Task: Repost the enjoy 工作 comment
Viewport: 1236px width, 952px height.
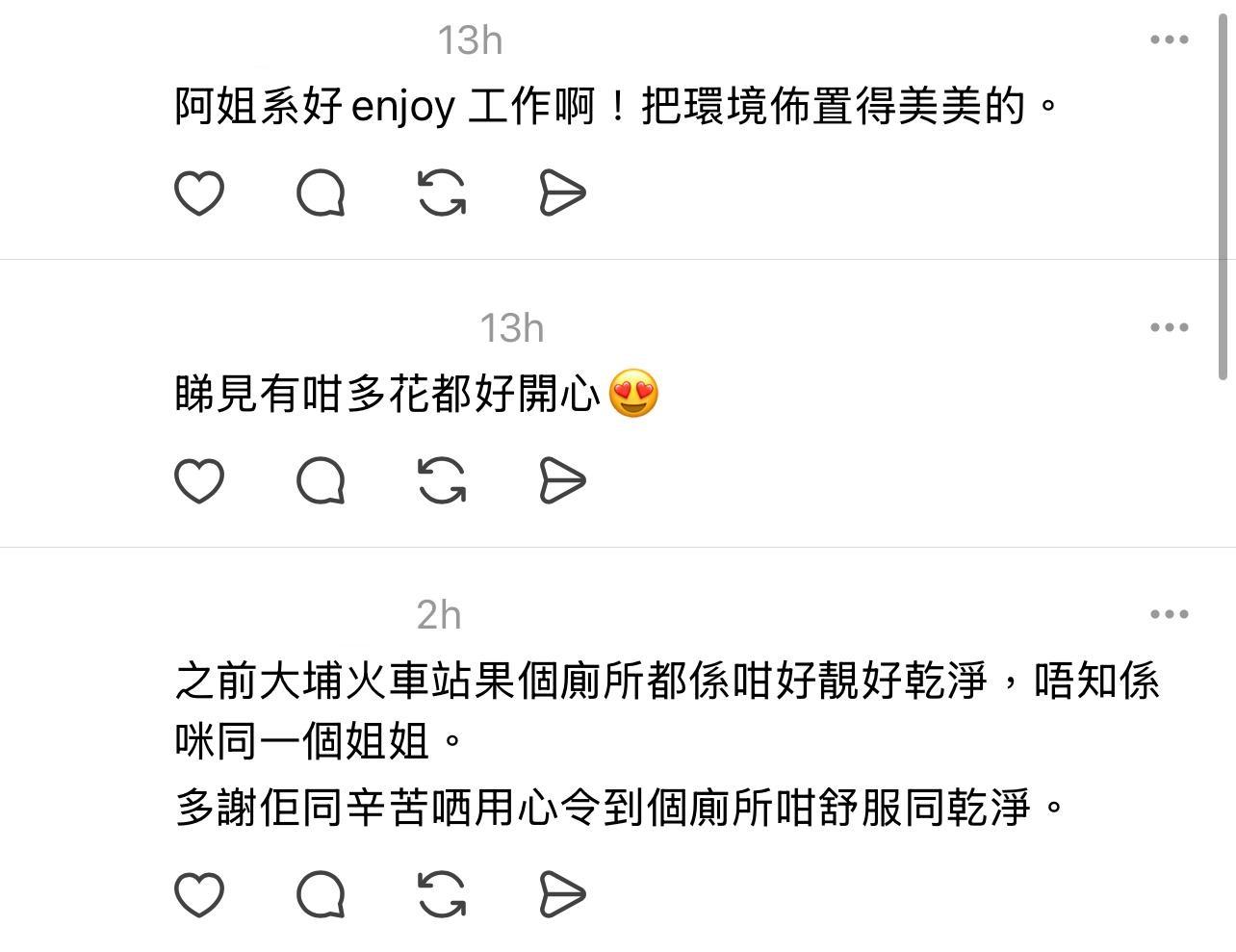Action: pos(442,193)
